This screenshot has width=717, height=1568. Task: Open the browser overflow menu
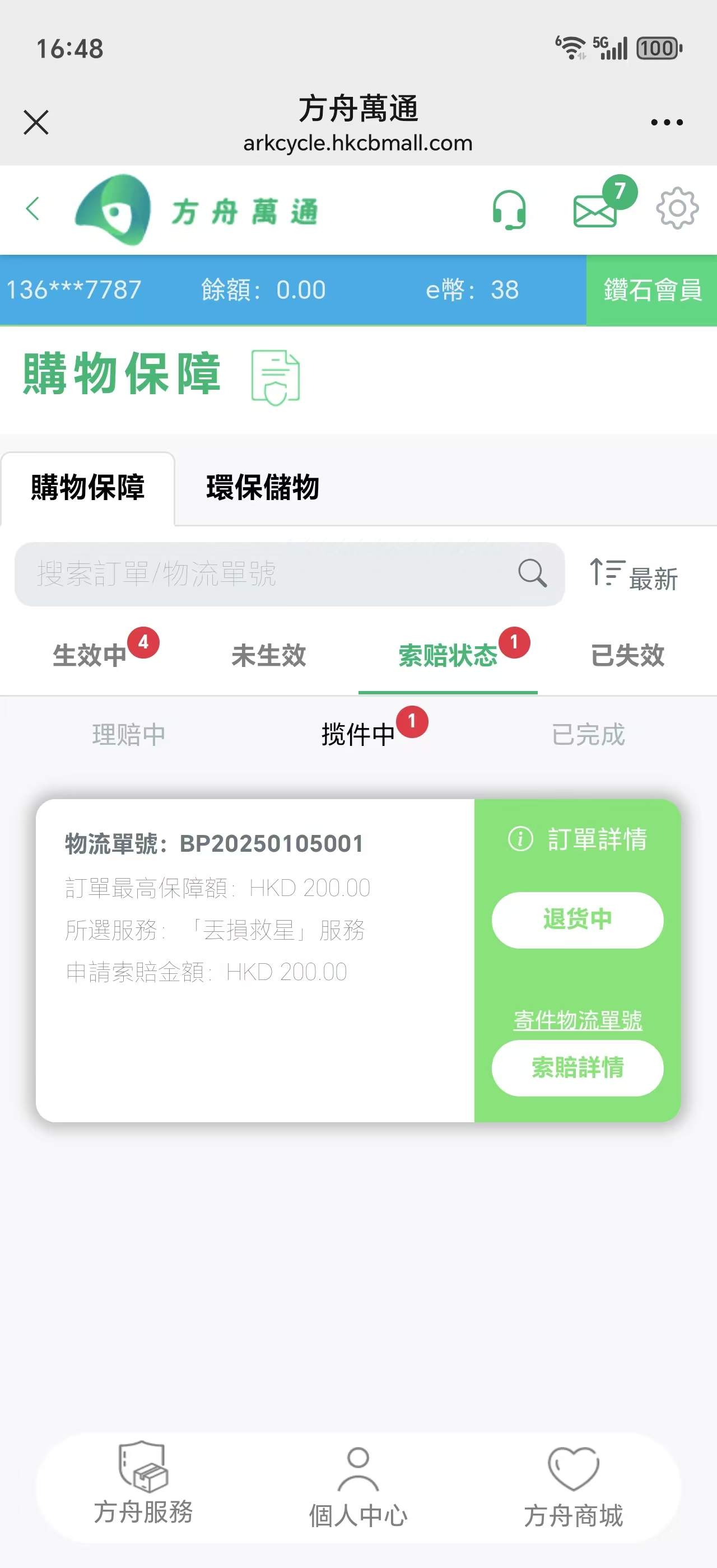667,122
